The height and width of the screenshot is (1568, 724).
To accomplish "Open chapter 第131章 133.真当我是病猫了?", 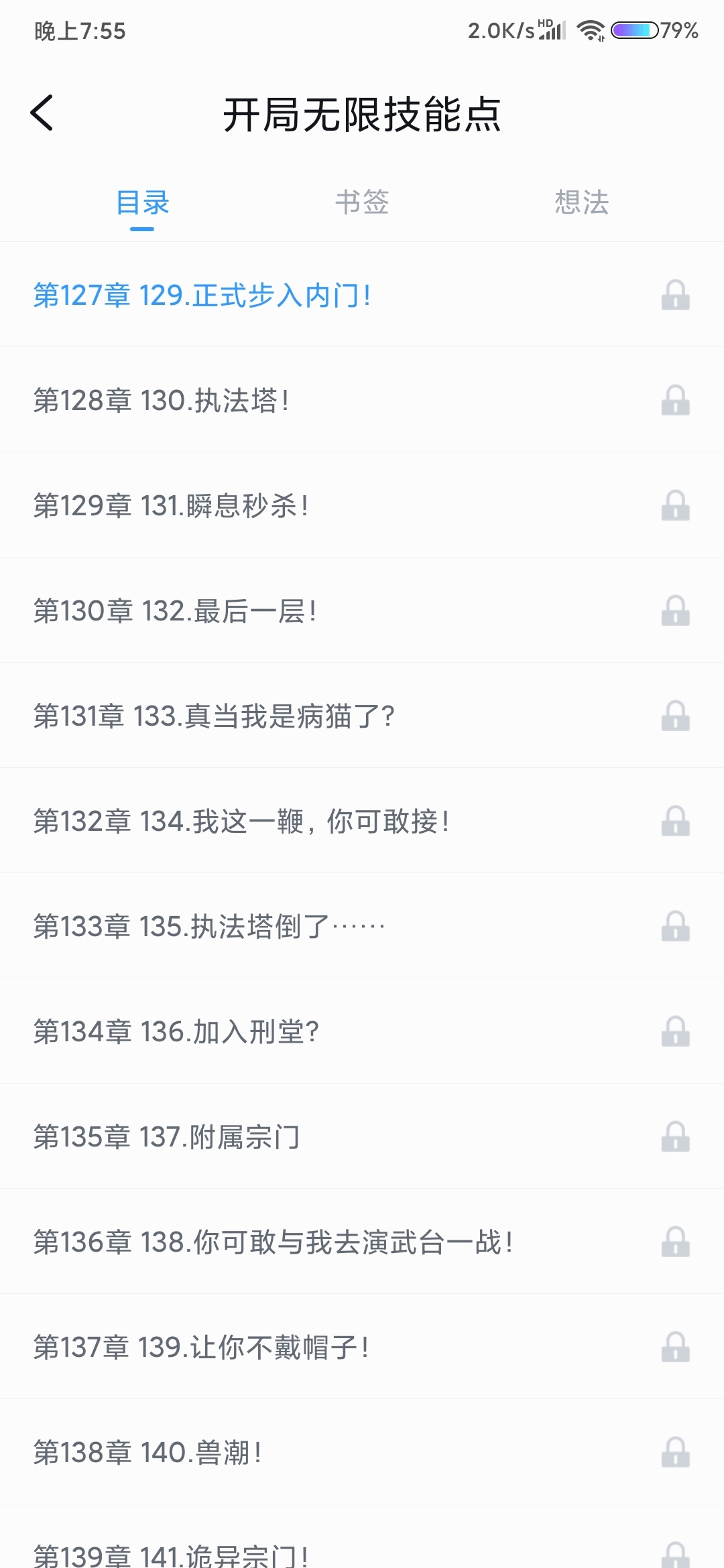I will pyautogui.click(x=362, y=716).
